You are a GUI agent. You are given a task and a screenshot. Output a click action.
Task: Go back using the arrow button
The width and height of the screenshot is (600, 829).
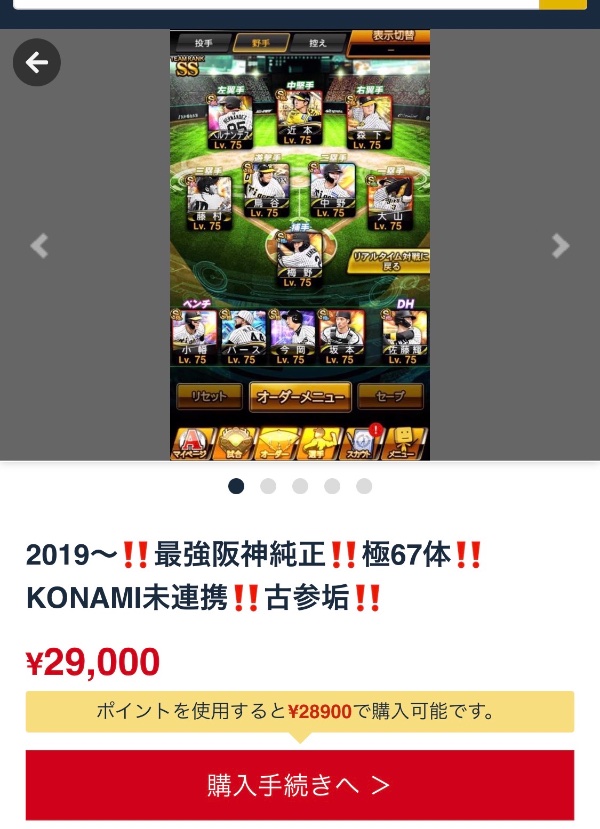tap(37, 63)
